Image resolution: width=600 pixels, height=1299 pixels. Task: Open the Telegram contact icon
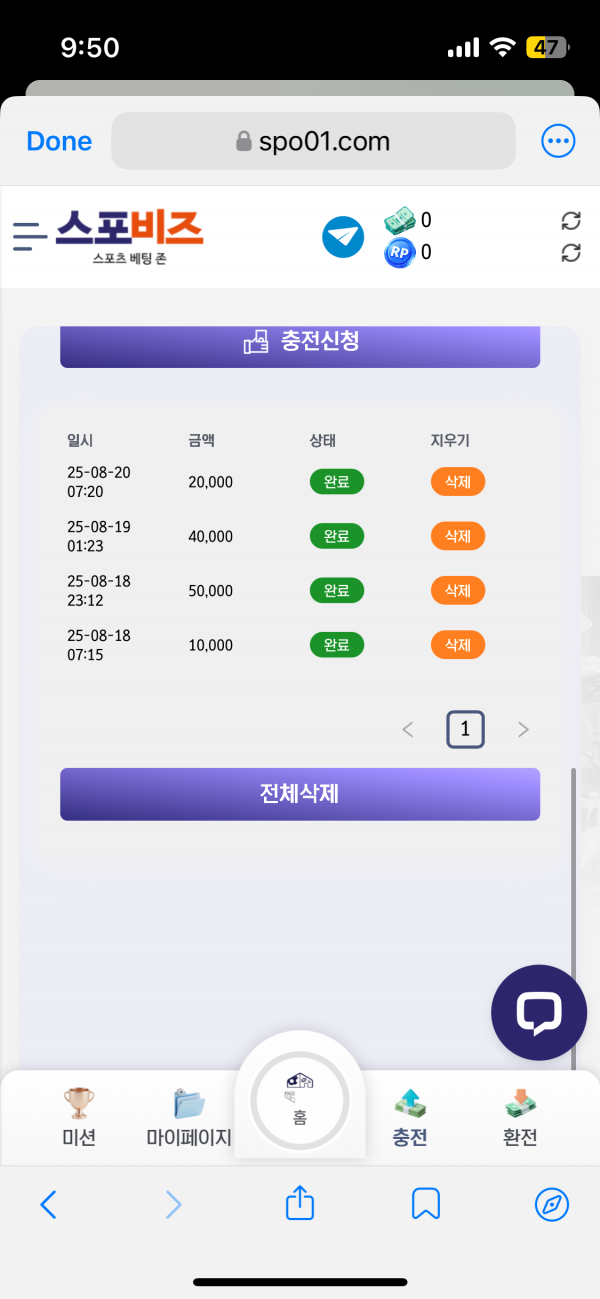click(x=343, y=237)
